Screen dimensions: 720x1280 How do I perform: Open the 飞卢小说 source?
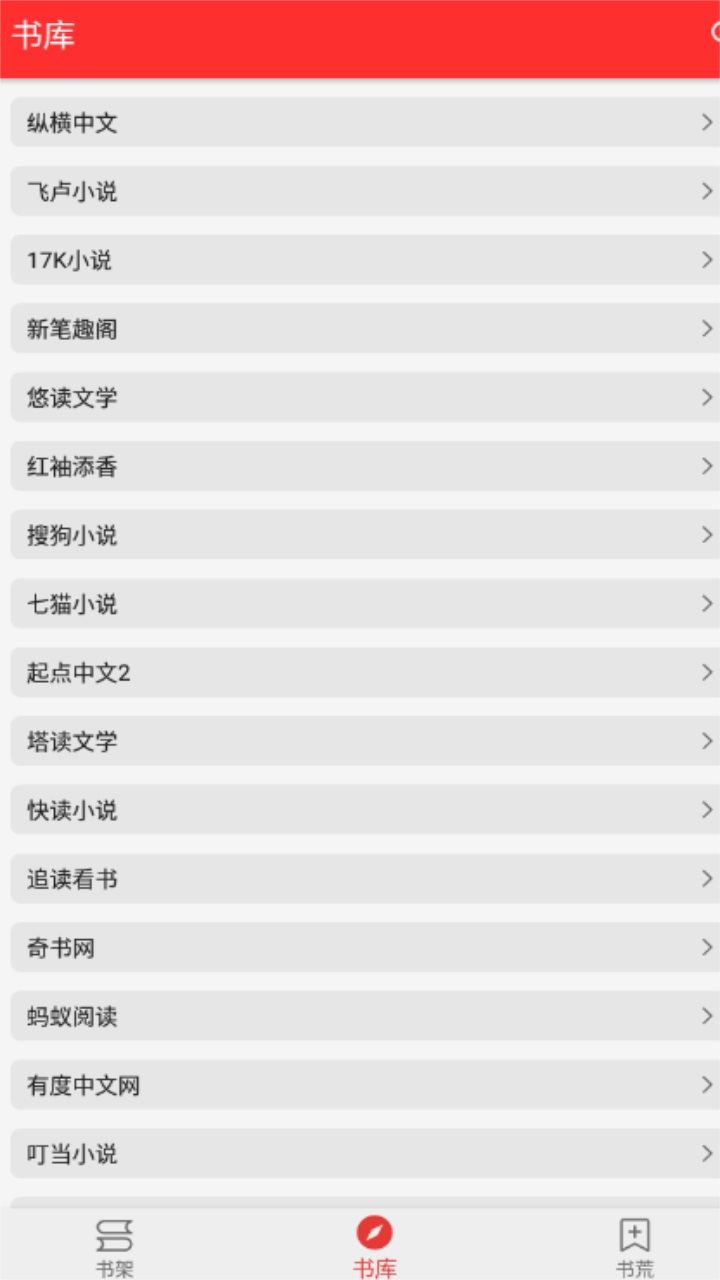click(360, 191)
